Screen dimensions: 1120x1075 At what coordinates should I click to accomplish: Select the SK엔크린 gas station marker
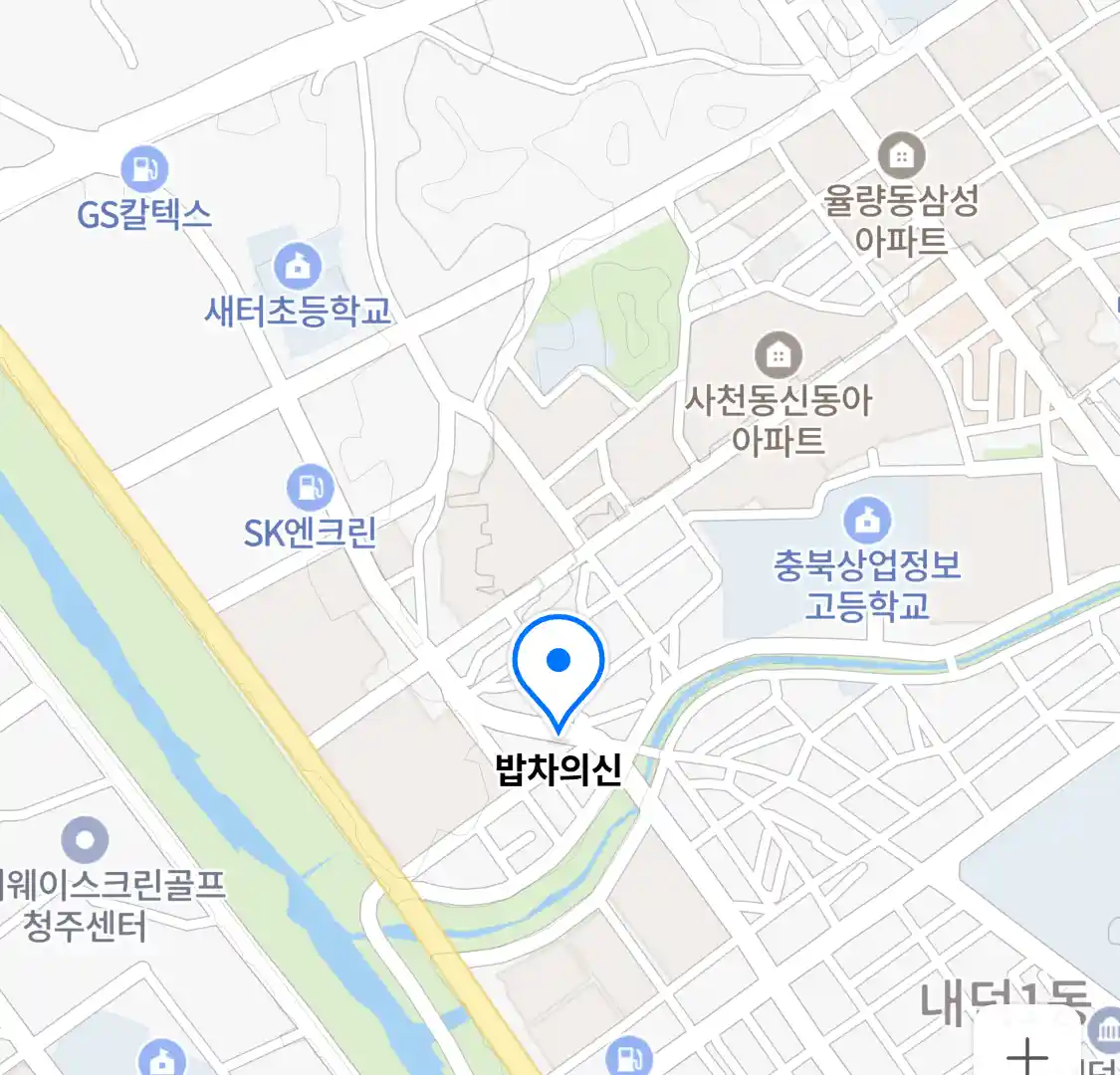point(310,487)
